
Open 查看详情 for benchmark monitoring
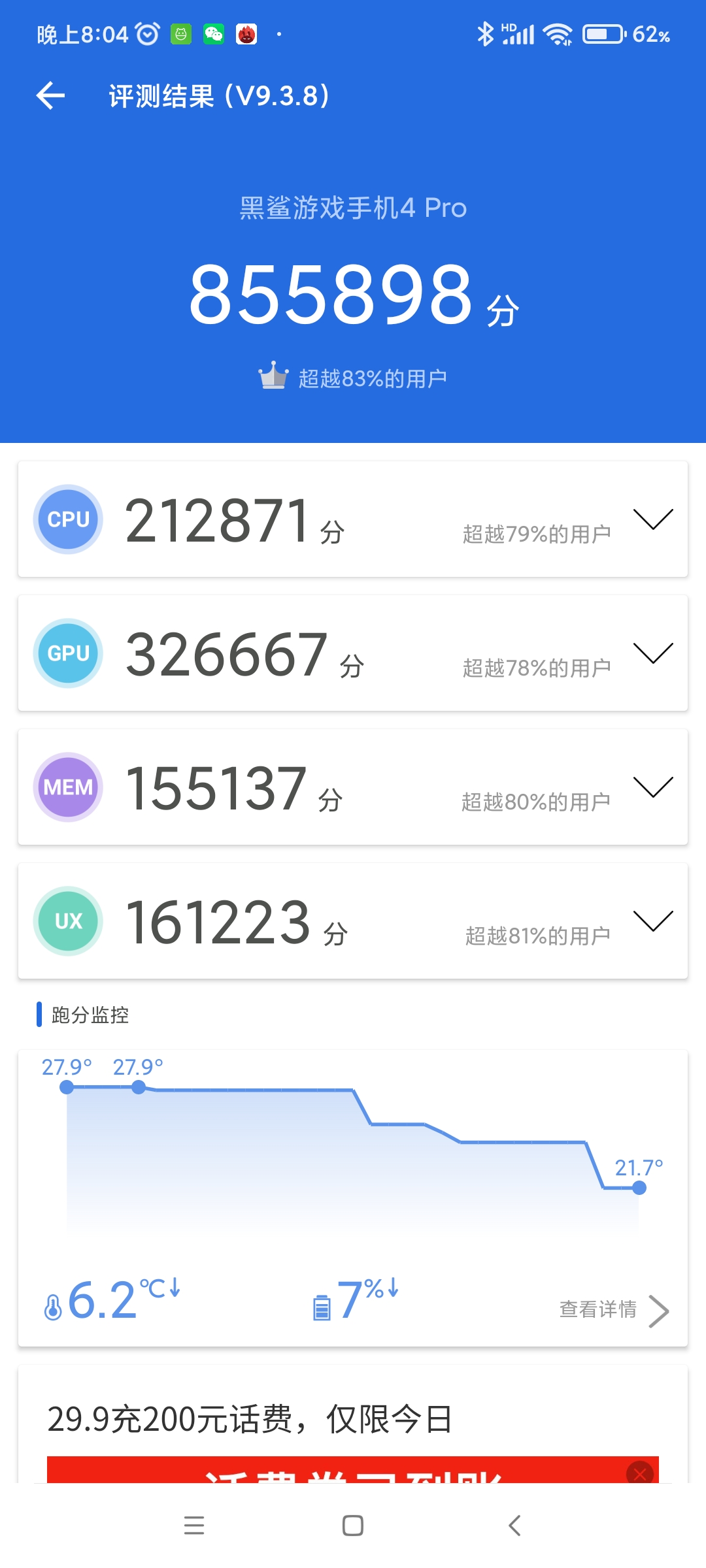click(614, 1311)
